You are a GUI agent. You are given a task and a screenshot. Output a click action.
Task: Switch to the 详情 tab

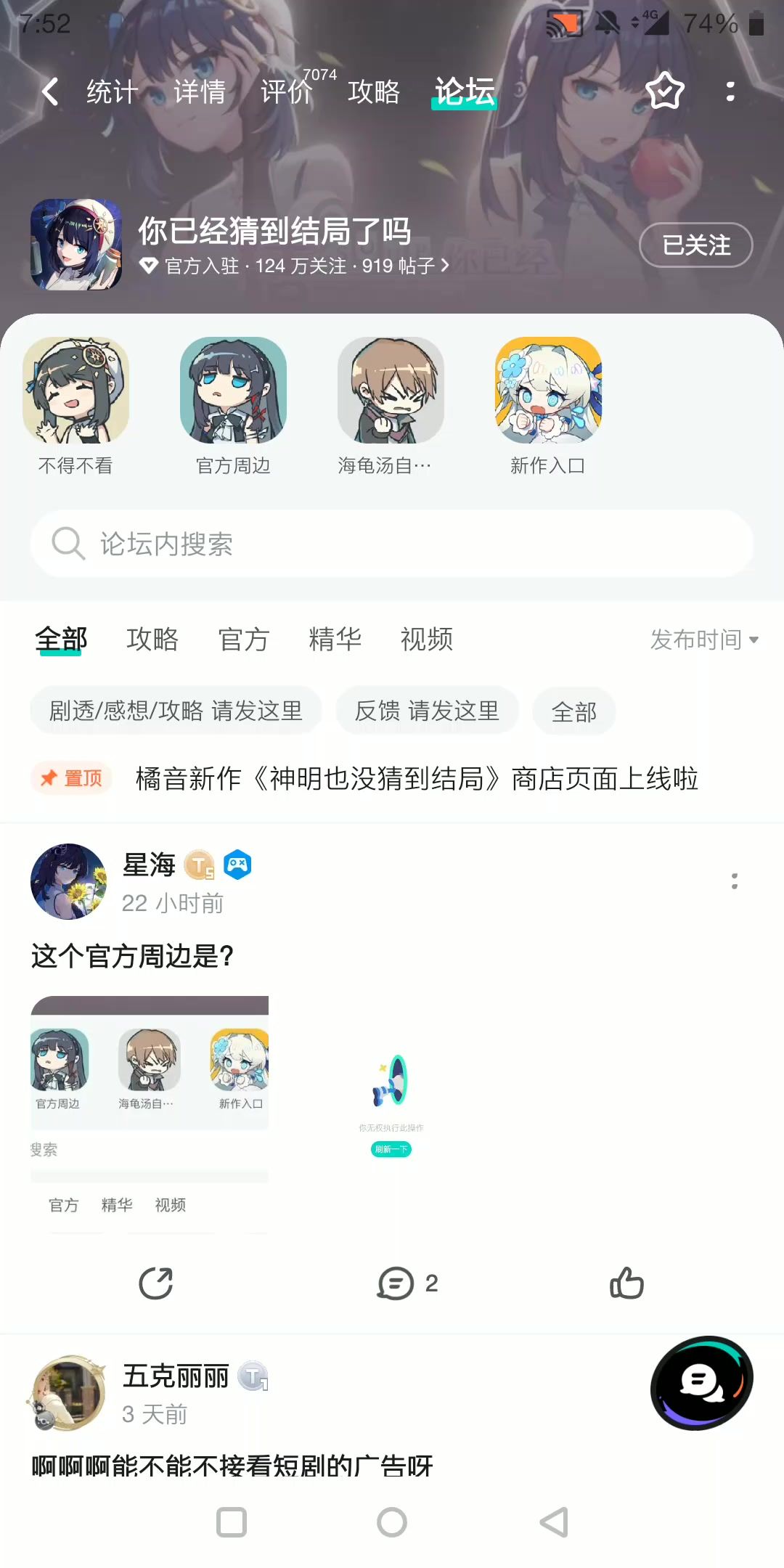[x=199, y=92]
